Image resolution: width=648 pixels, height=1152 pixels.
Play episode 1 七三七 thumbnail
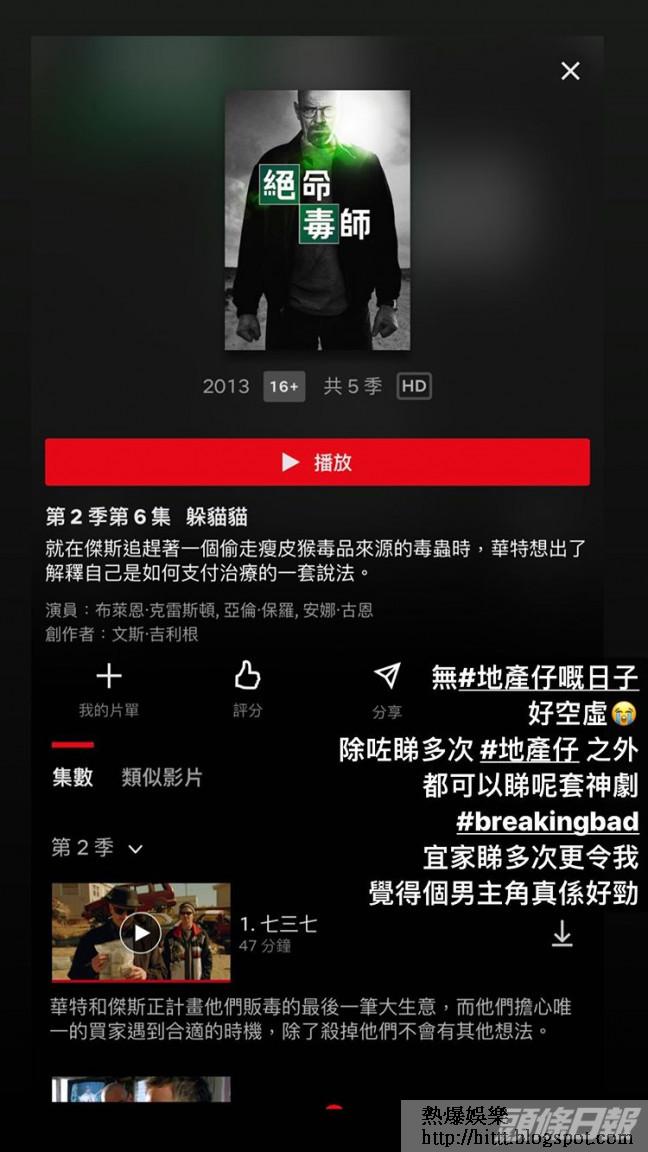[141, 932]
